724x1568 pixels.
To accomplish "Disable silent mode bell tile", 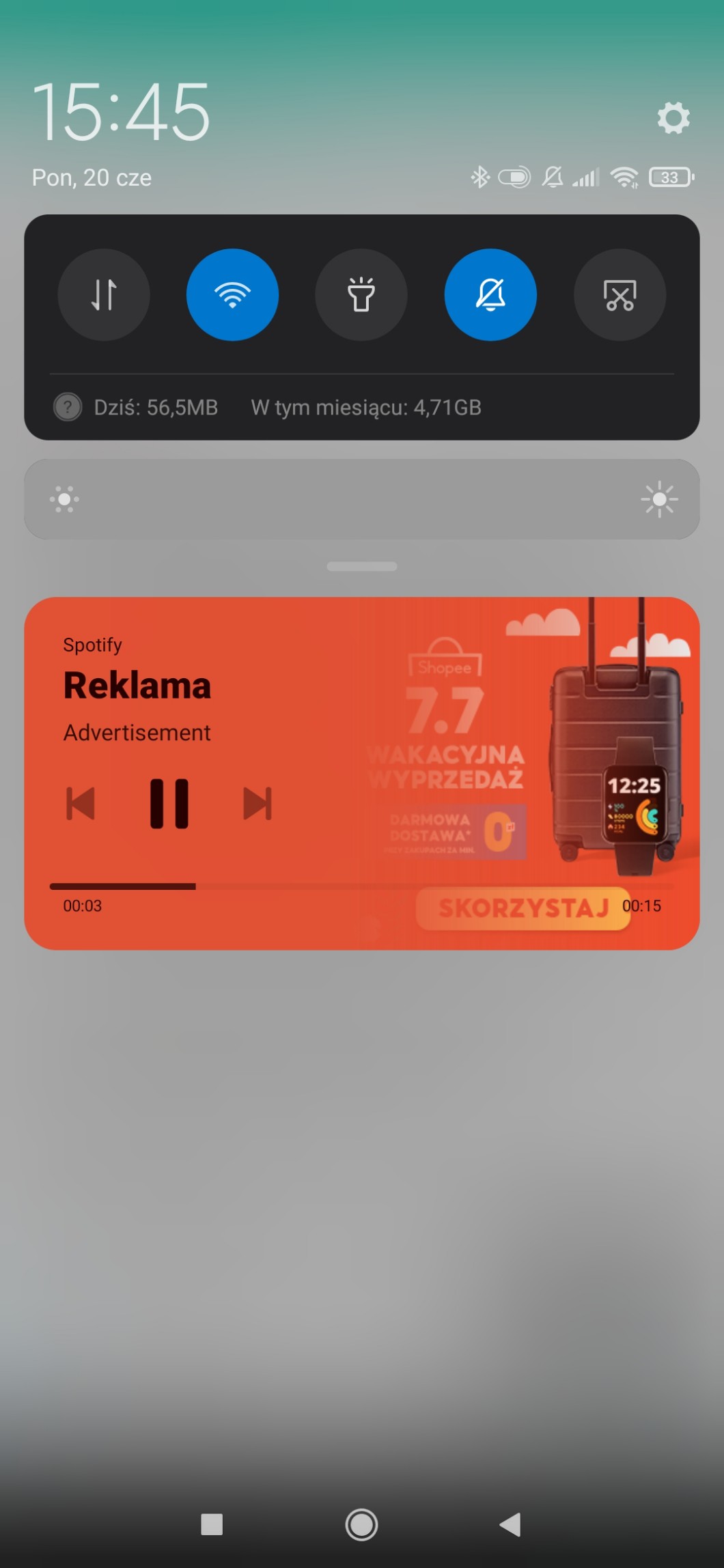I will point(490,294).
